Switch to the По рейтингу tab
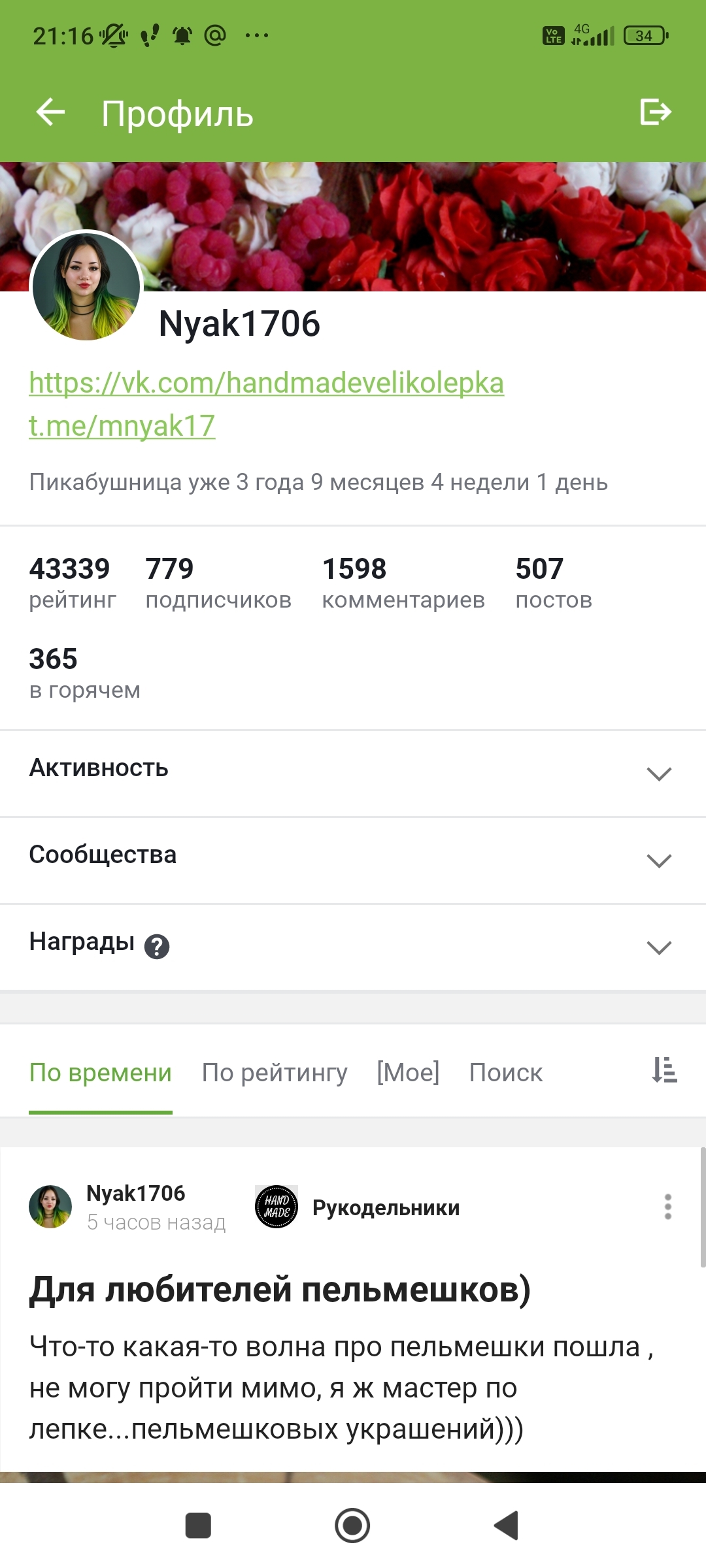The width and height of the screenshot is (706, 1568). click(x=275, y=1073)
